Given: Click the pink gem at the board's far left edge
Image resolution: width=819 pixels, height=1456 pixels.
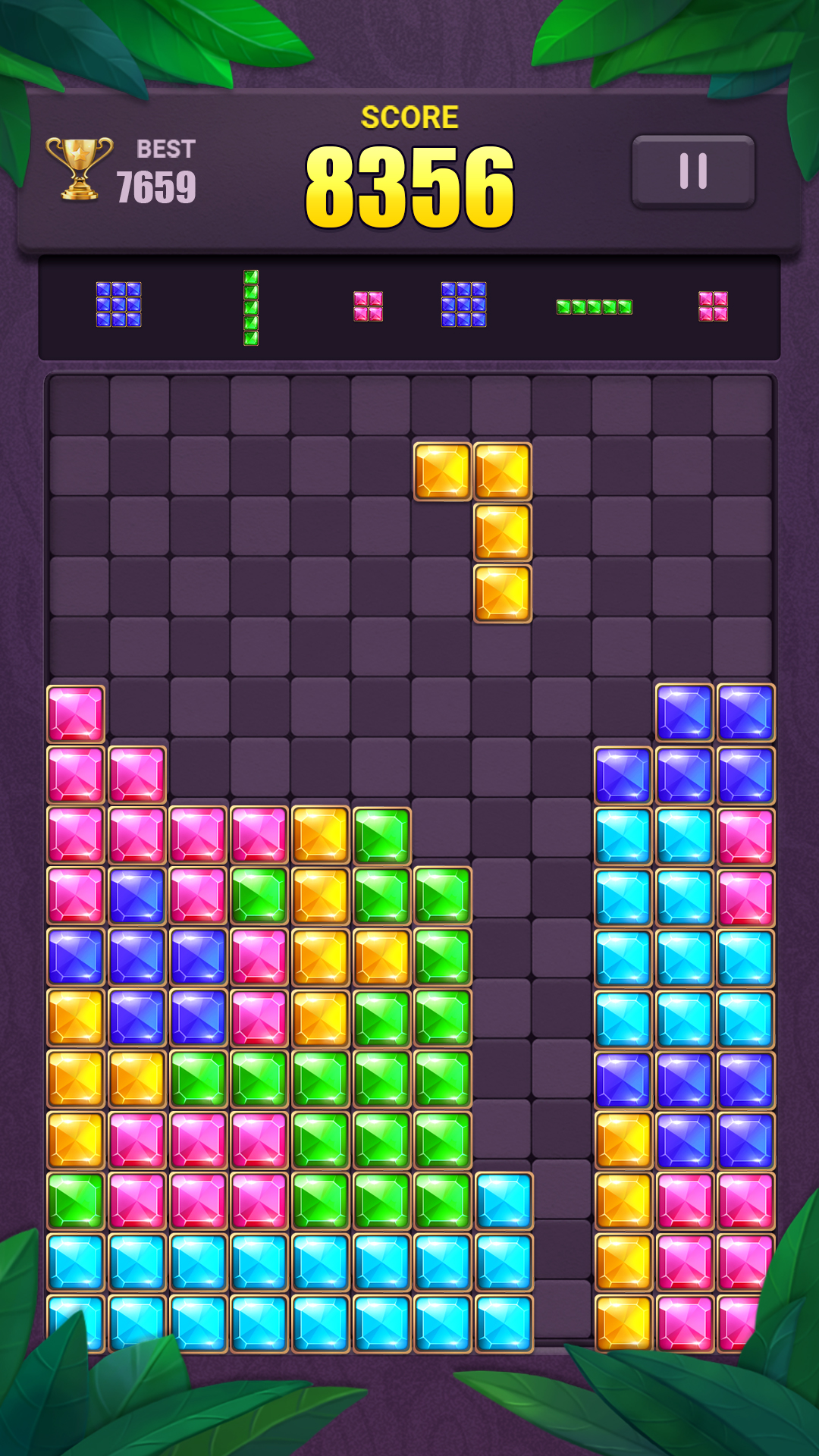Looking at the screenshot, I should pyautogui.click(x=74, y=713).
